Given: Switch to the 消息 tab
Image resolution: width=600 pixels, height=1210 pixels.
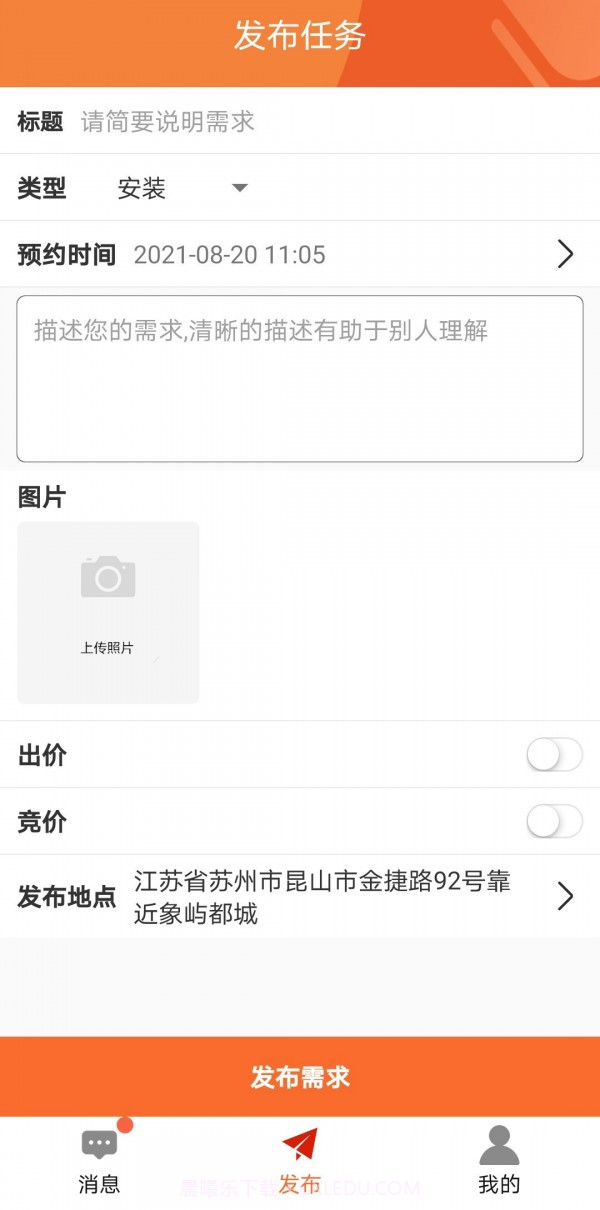Looking at the screenshot, I should pos(99,1162).
